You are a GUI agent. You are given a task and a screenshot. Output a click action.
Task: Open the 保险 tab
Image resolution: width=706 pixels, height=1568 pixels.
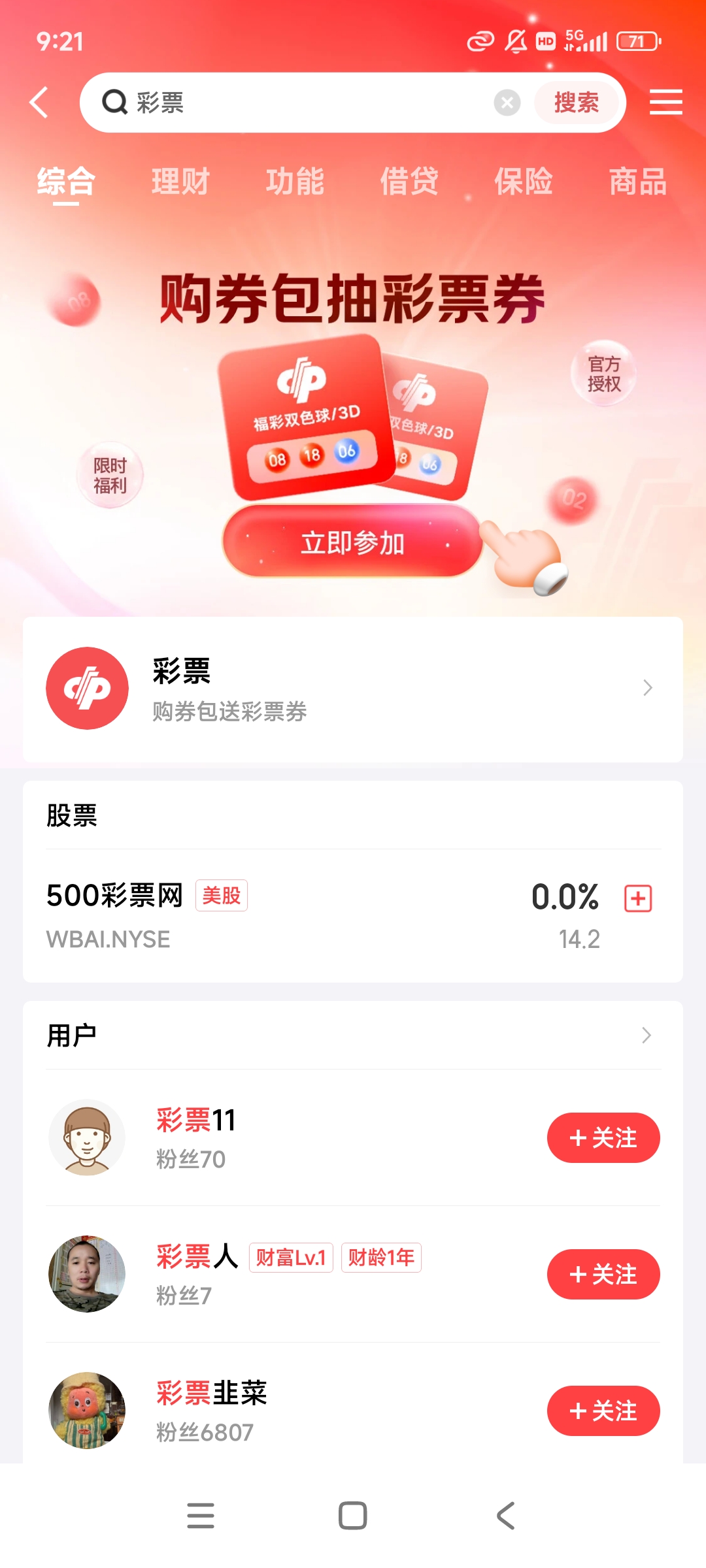click(x=524, y=182)
